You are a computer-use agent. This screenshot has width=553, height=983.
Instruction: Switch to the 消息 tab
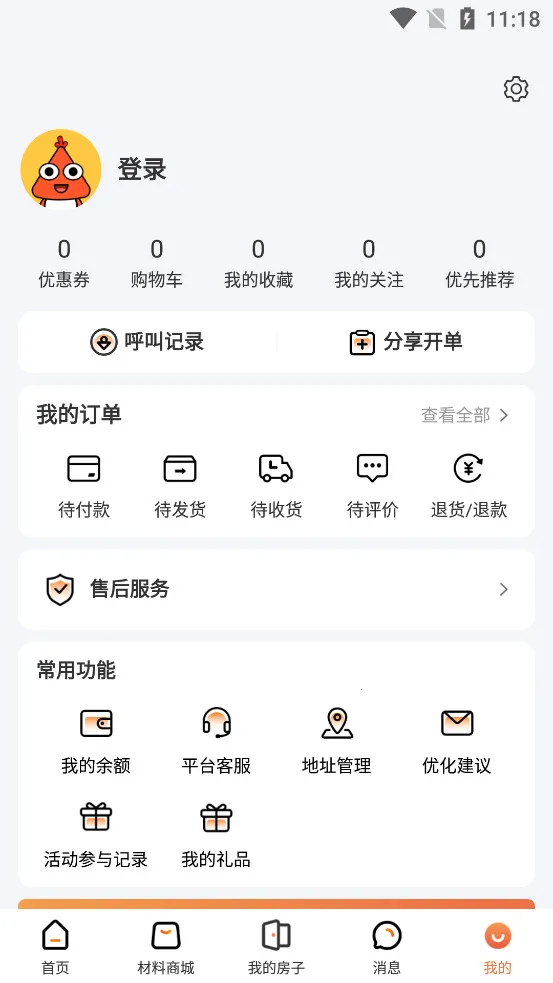[x=387, y=947]
